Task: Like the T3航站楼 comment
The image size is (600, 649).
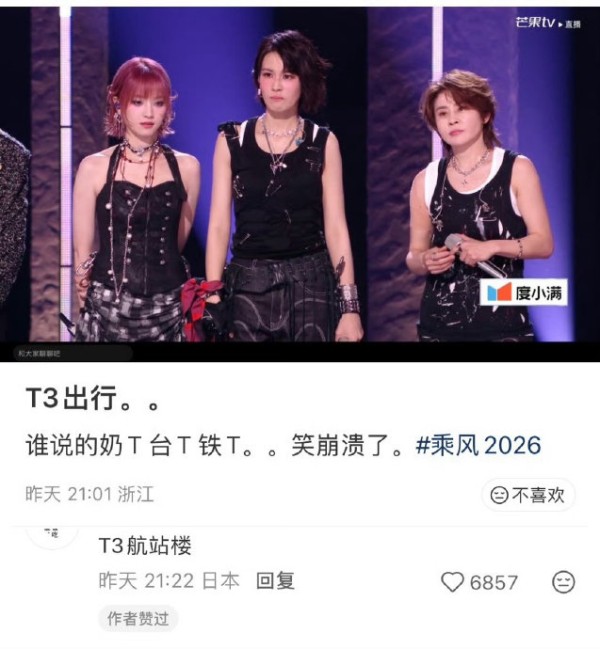Action: pyautogui.click(x=453, y=582)
